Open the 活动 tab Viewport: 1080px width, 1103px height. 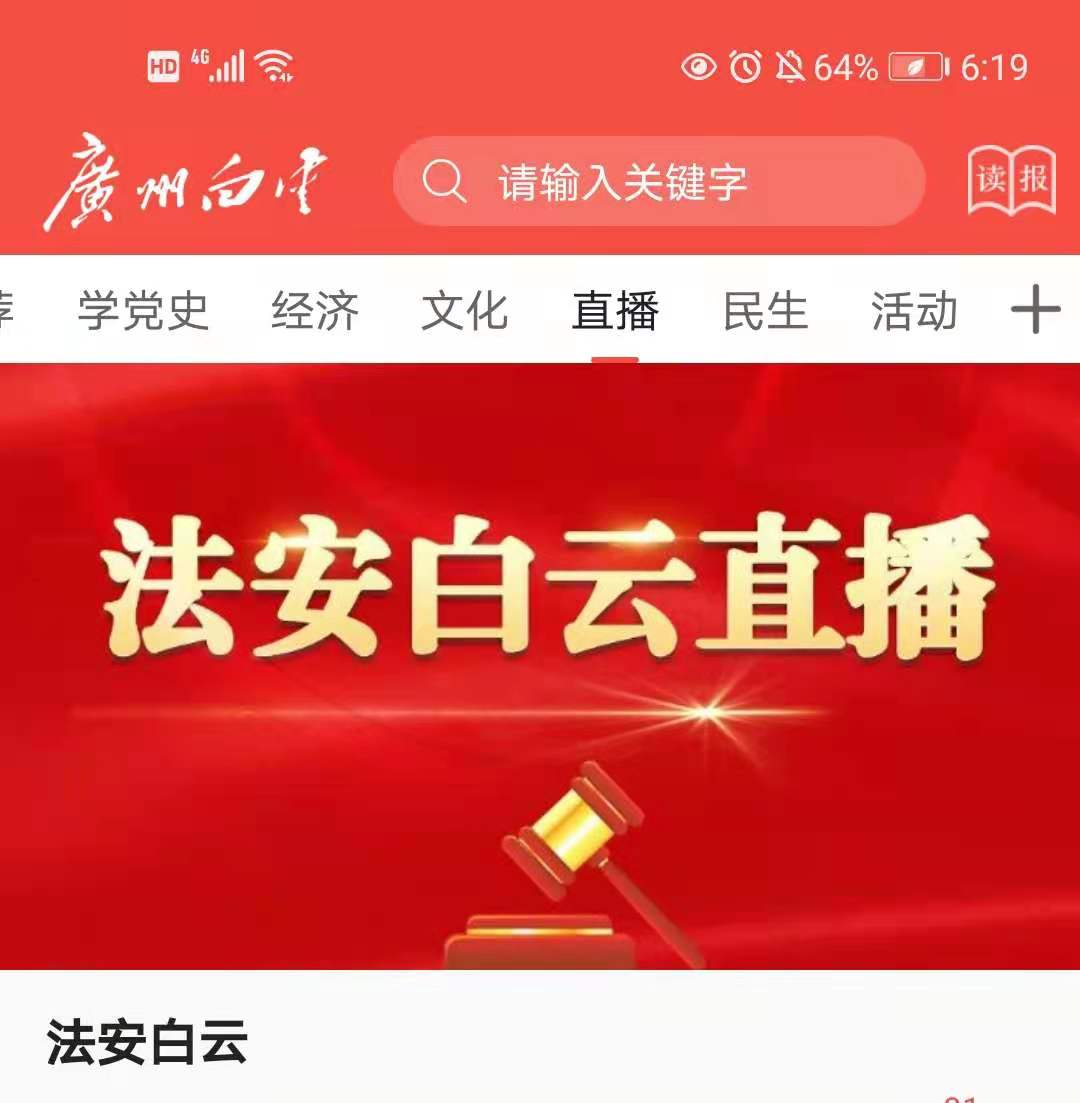tap(914, 311)
